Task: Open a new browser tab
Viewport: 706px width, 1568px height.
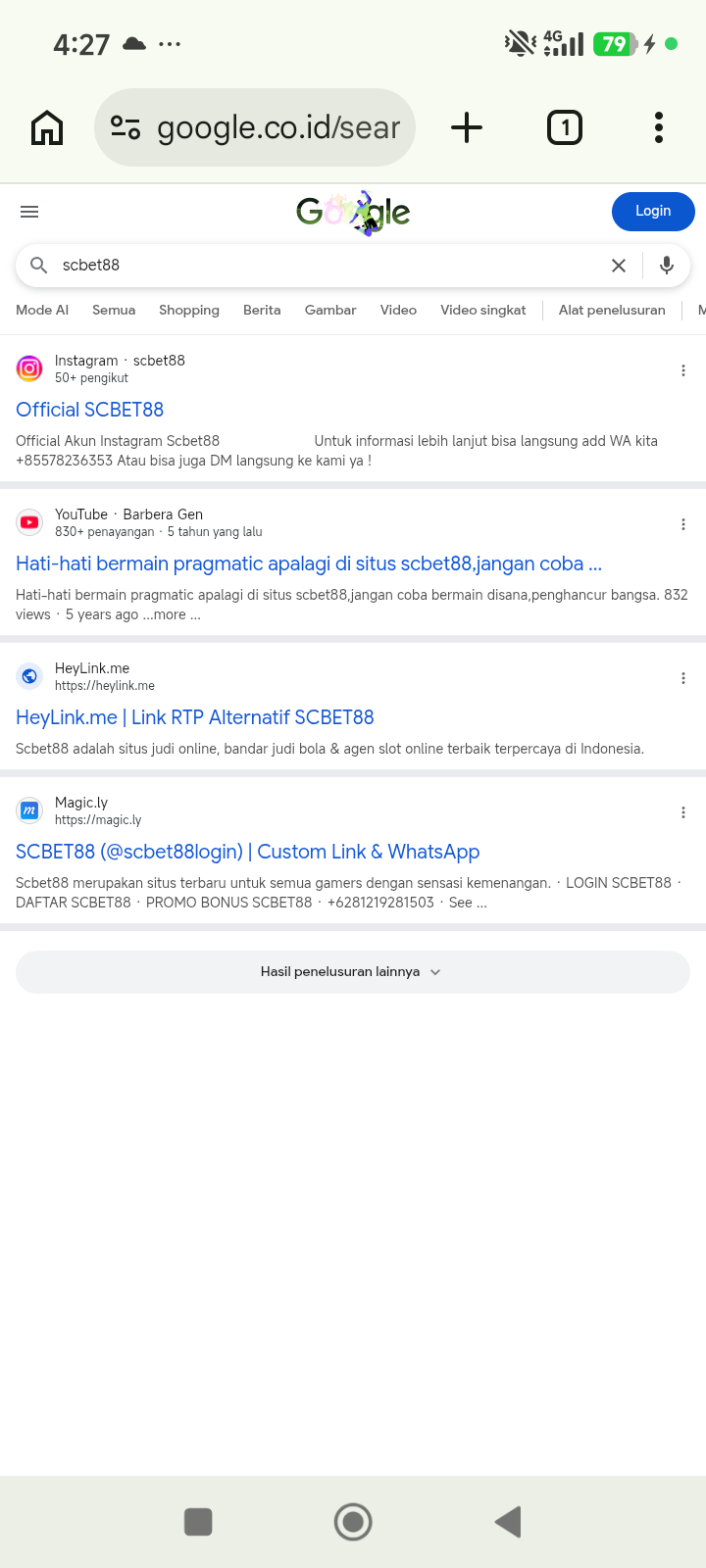Action: click(x=467, y=127)
